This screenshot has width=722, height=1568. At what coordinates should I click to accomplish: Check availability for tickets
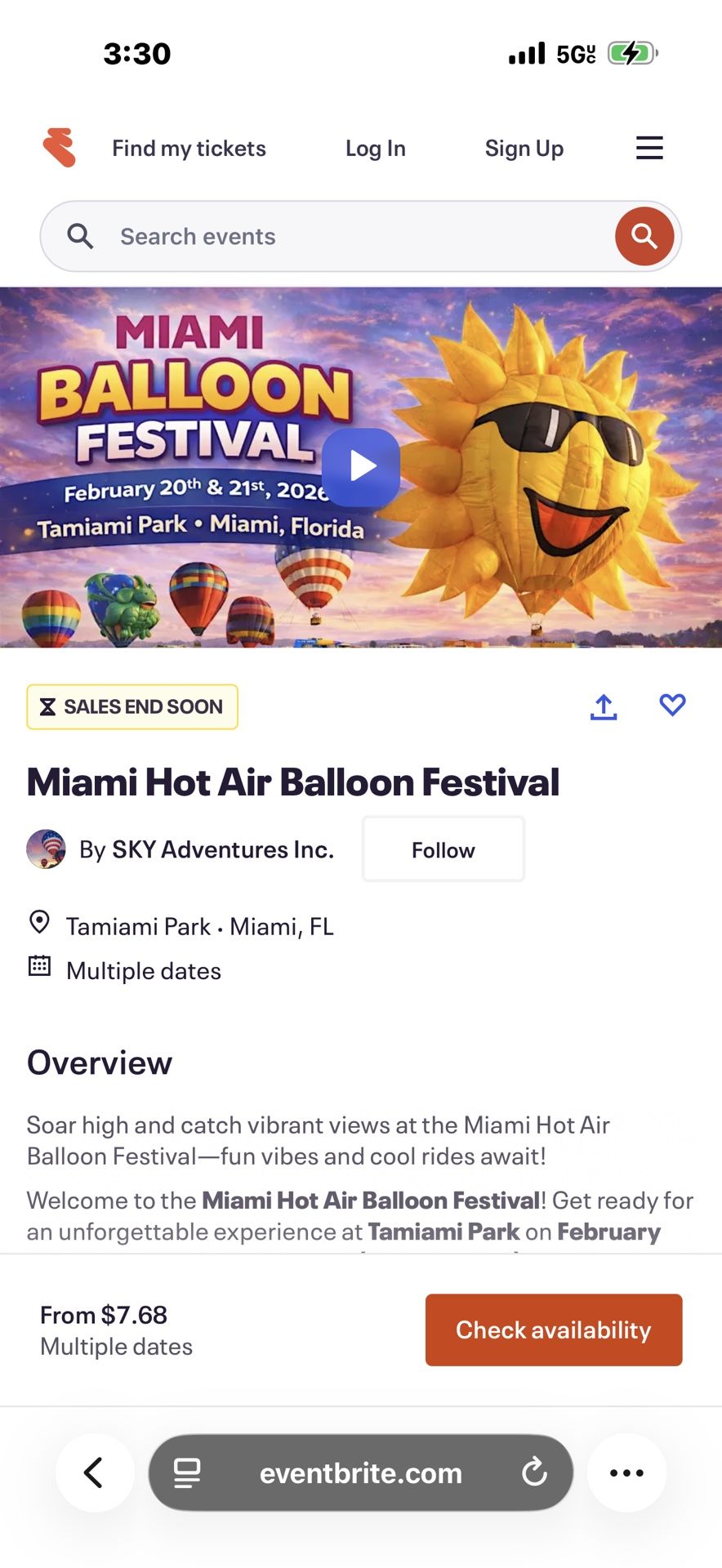click(553, 1330)
